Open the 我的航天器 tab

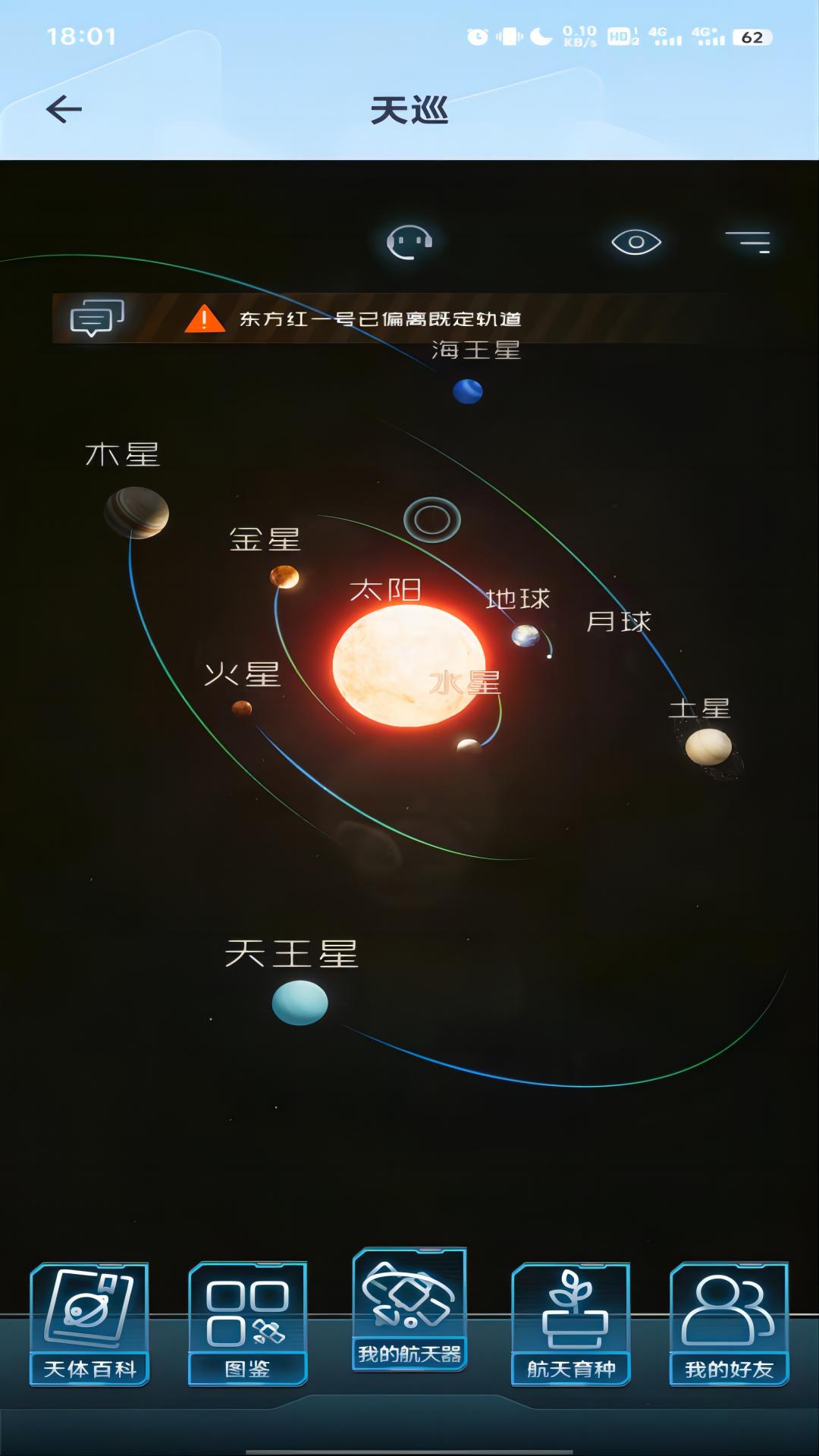(409, 1309)
